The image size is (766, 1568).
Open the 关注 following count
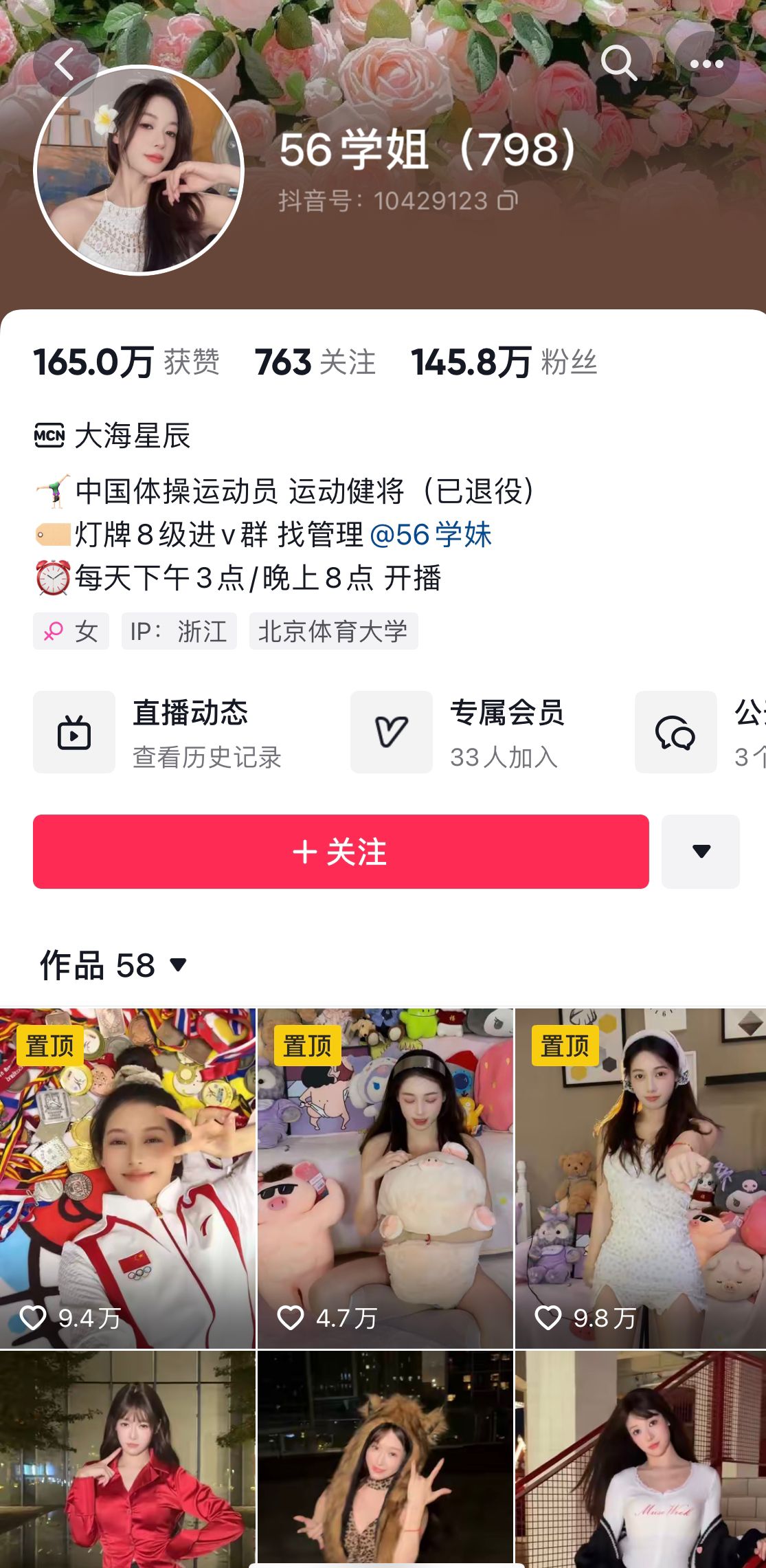tap(315, 362)
